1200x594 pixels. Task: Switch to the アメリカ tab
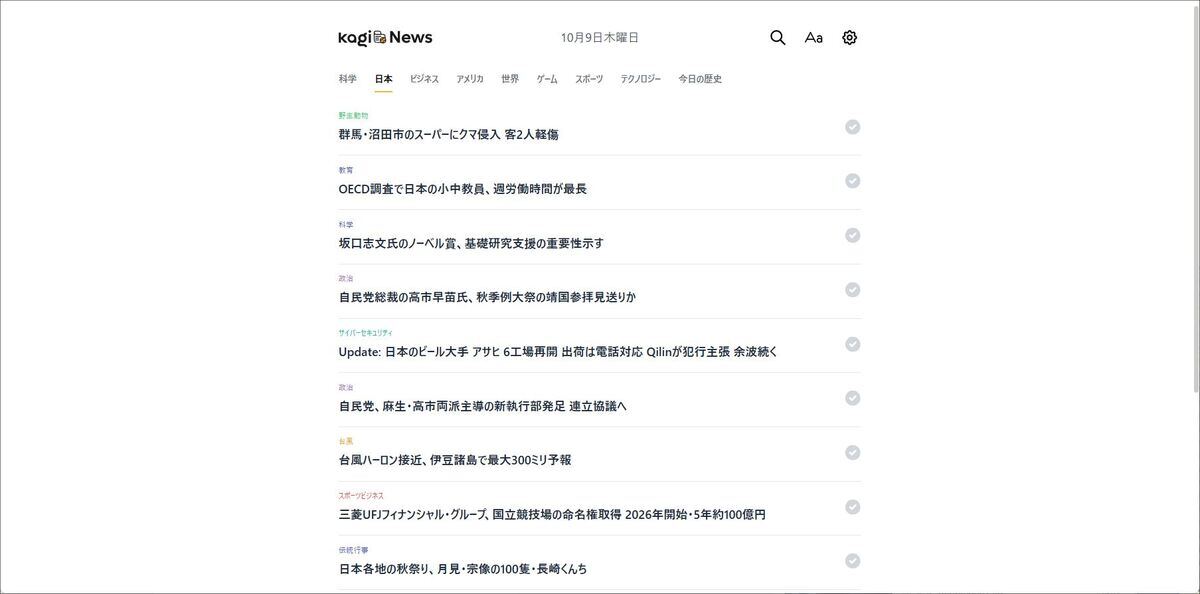pos(470,79)
